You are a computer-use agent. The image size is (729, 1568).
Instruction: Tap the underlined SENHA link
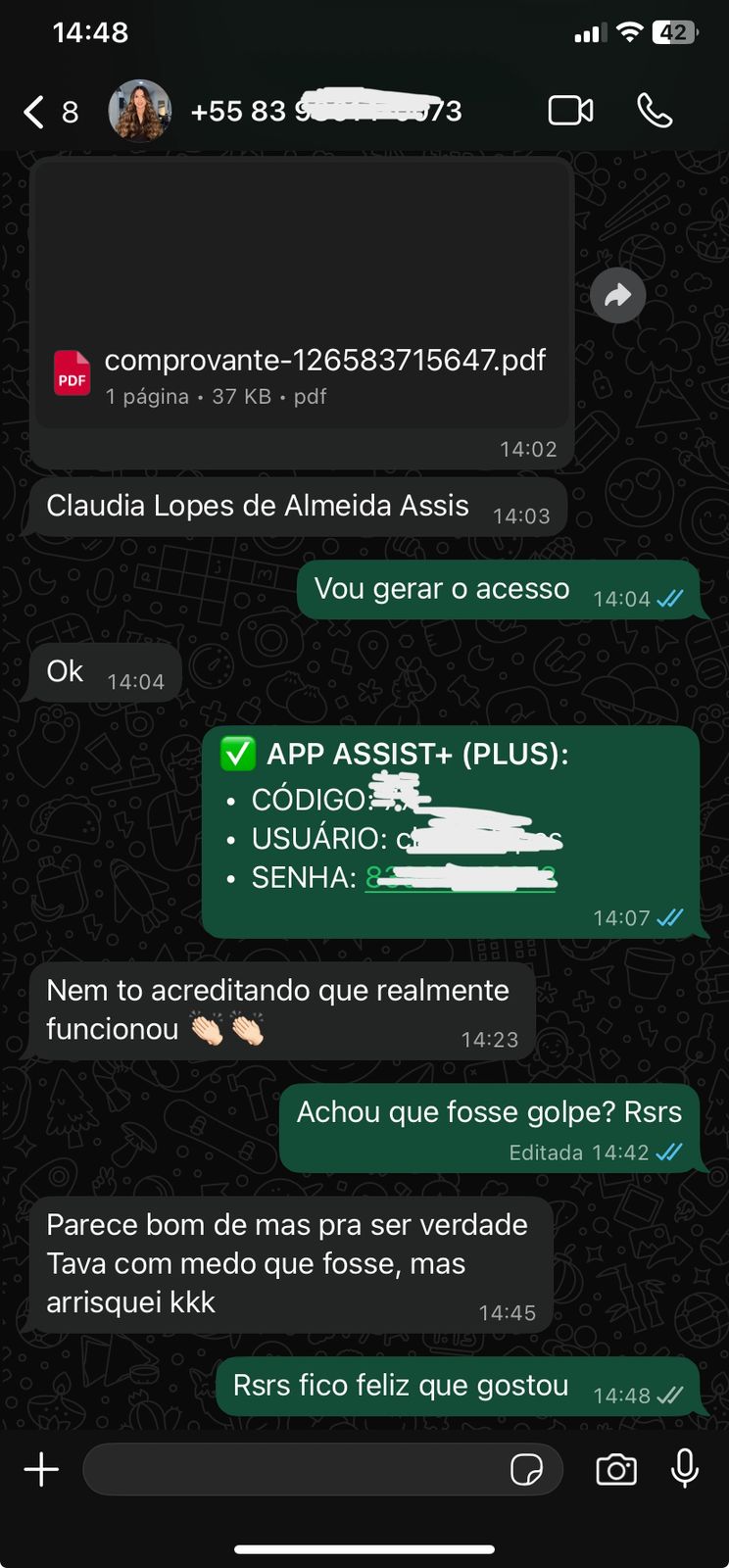[461, 877]
